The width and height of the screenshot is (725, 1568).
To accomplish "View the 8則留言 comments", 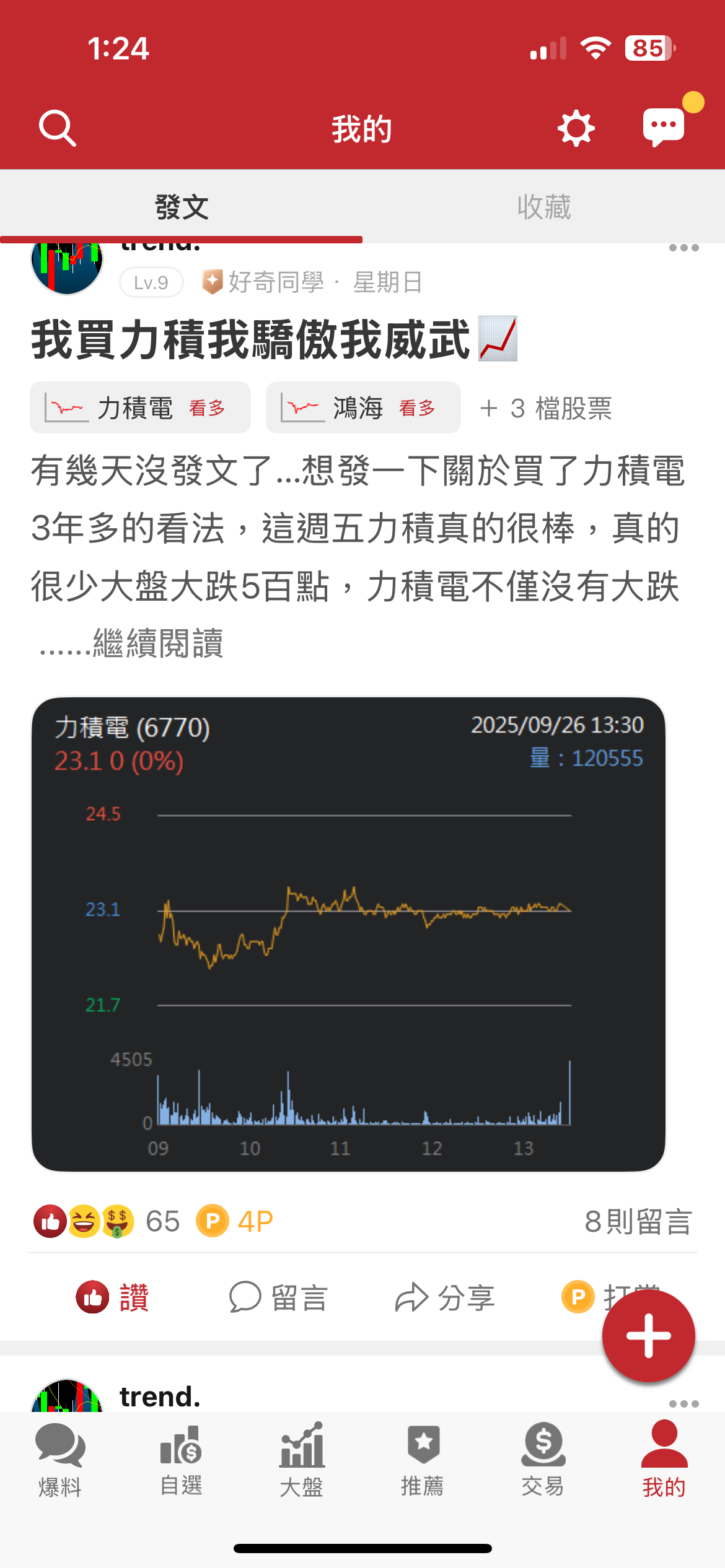I will coord(638,1222).
